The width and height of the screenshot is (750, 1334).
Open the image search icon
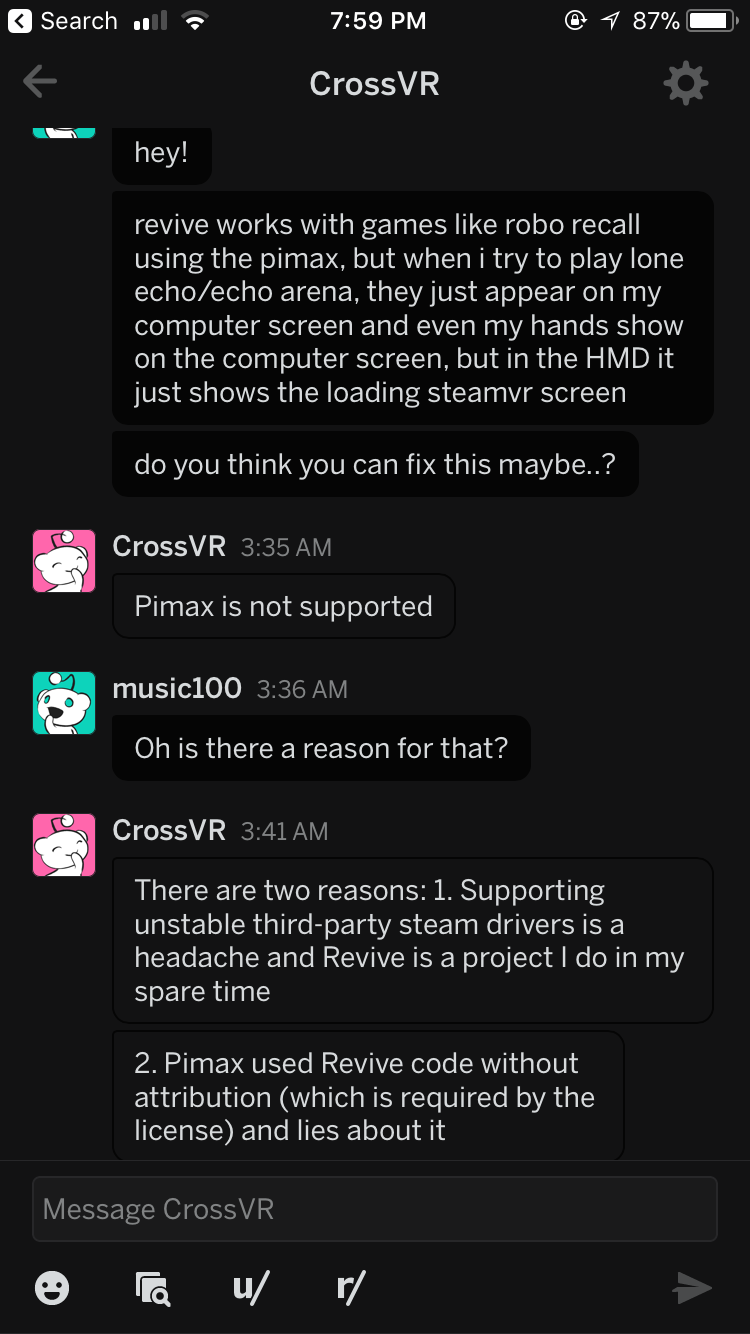(x=152, y=1288)
